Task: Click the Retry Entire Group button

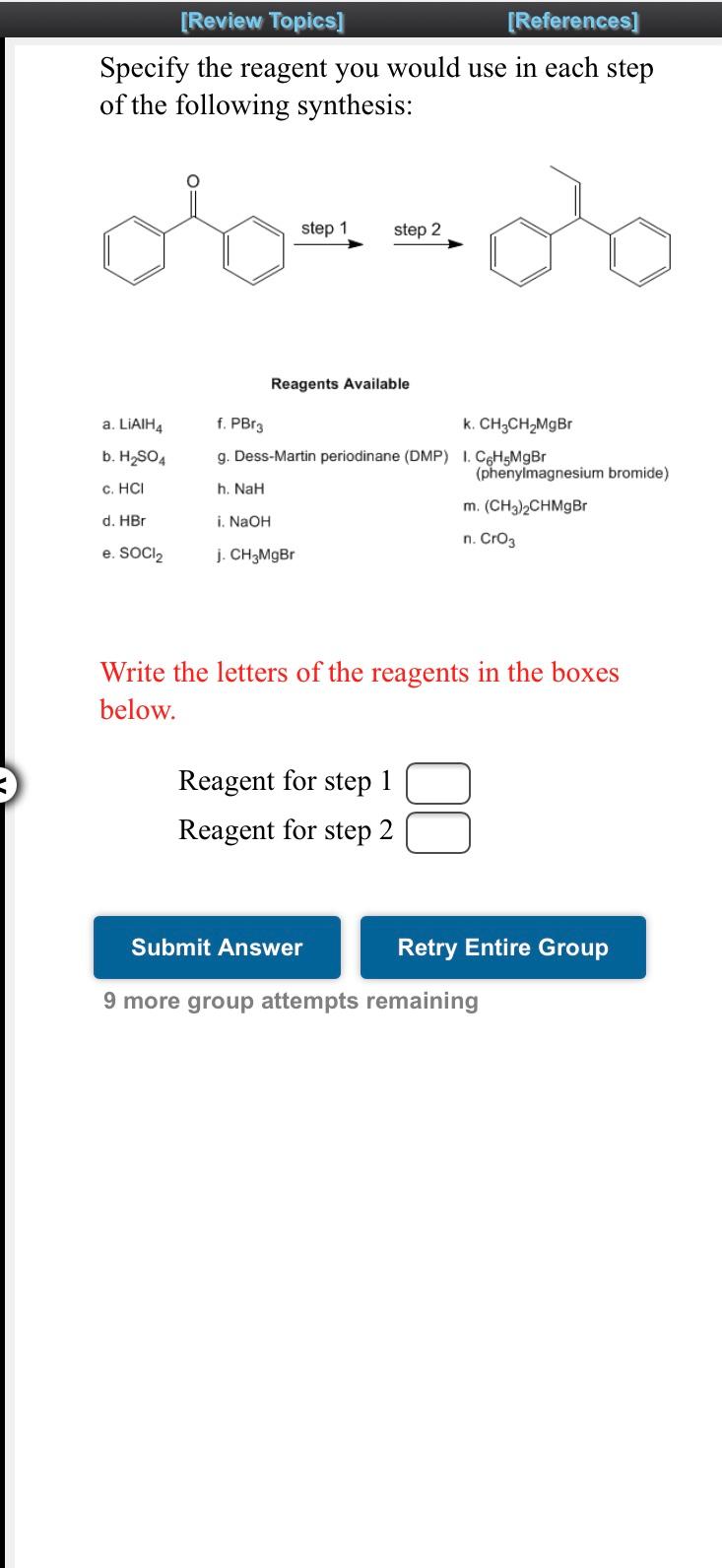Action: pos(502,947)
